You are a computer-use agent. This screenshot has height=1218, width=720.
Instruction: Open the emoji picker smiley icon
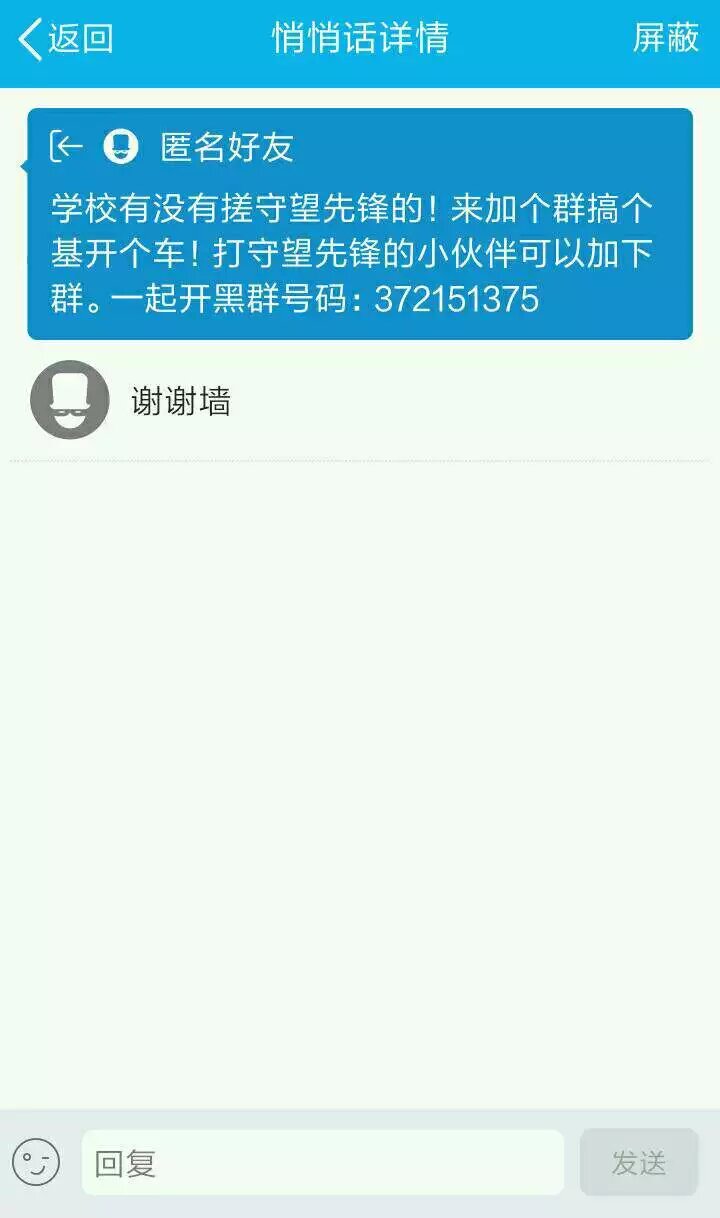point(36,1163)
